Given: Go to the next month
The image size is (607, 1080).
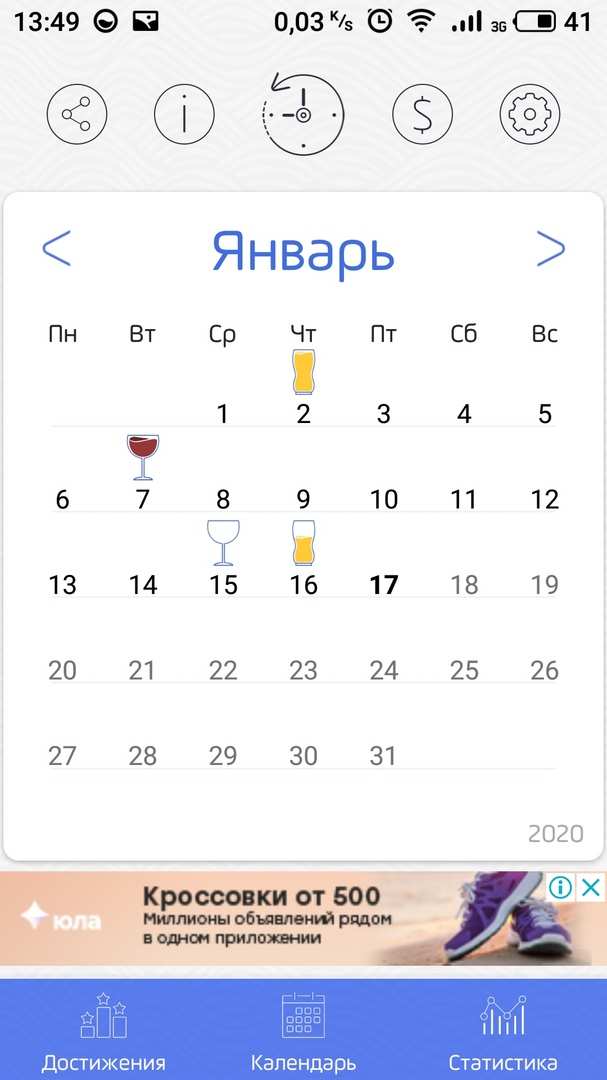Looking at the screenshot, I should (550, 249).
